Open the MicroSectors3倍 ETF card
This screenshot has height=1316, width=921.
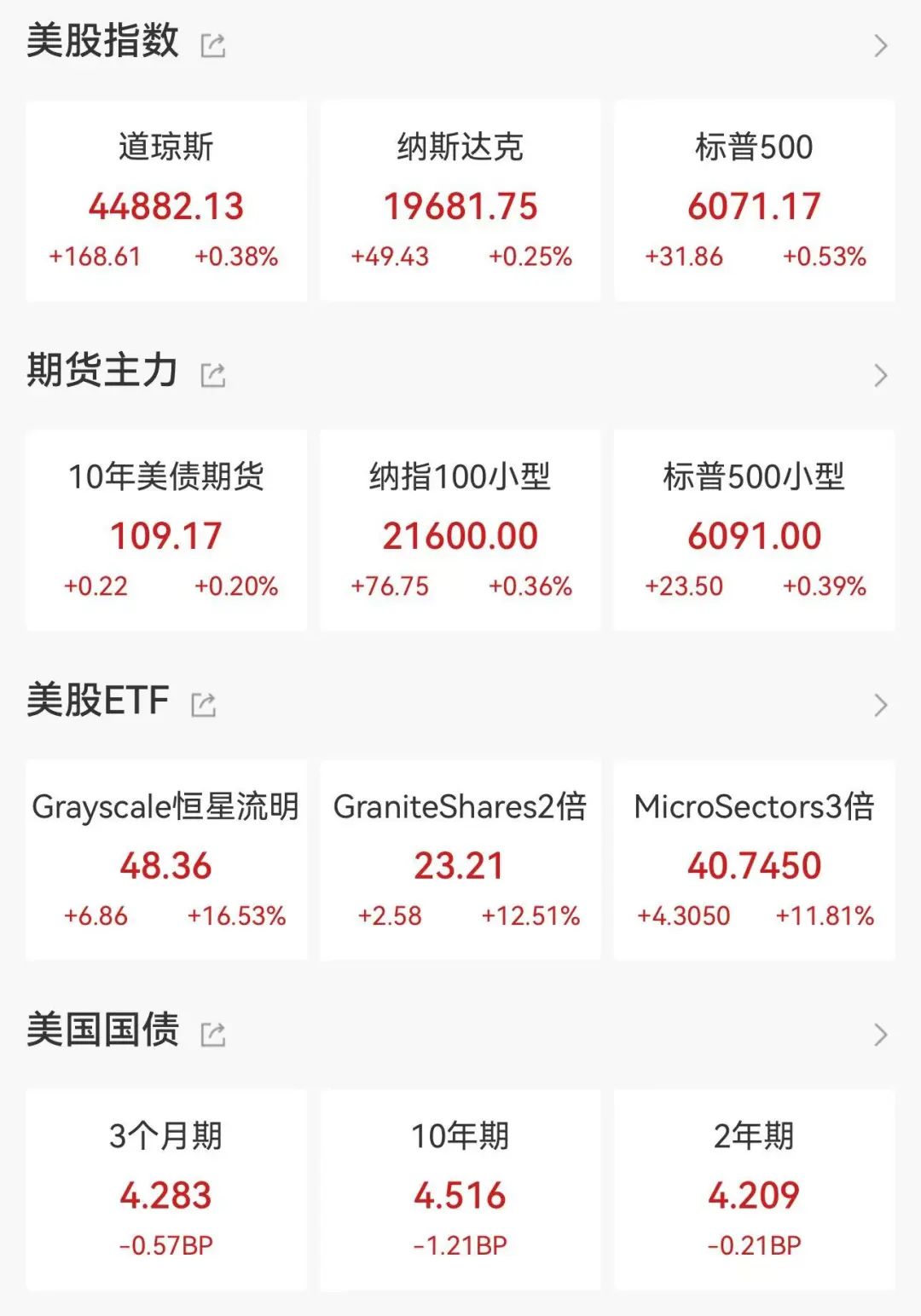click(x=755, y=861)
